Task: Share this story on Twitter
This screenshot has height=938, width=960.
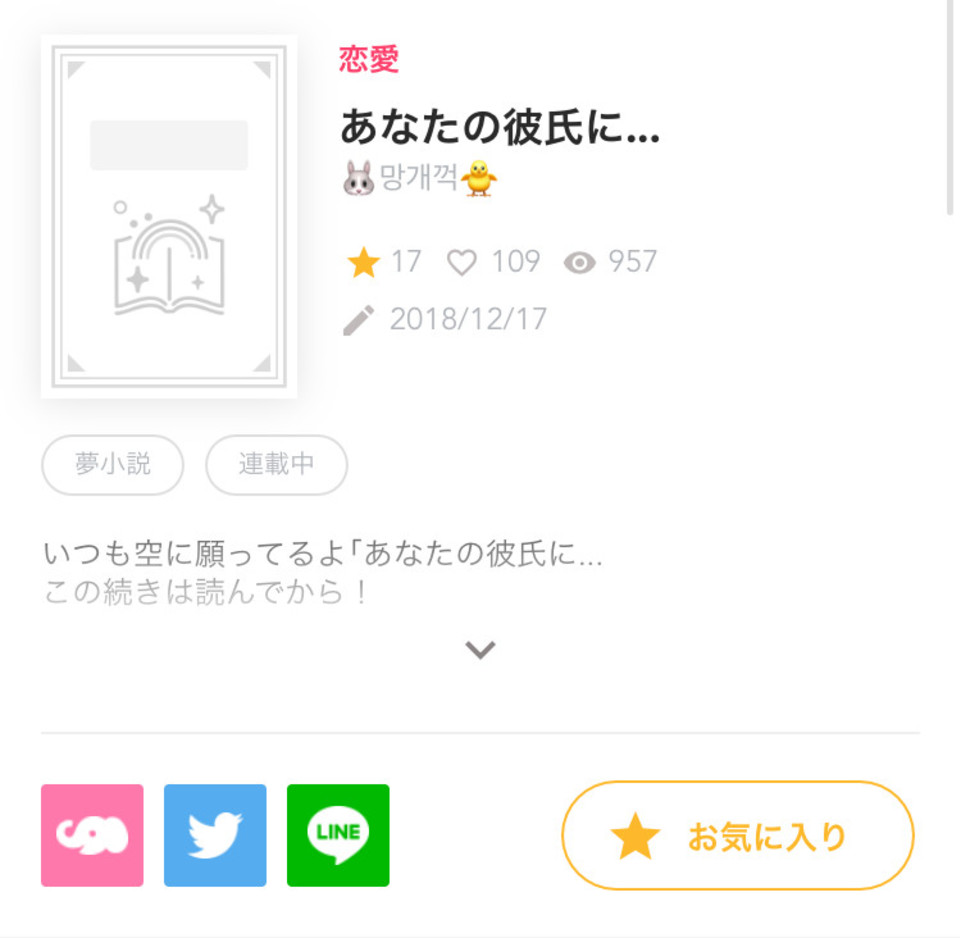Action: (215, 835)
